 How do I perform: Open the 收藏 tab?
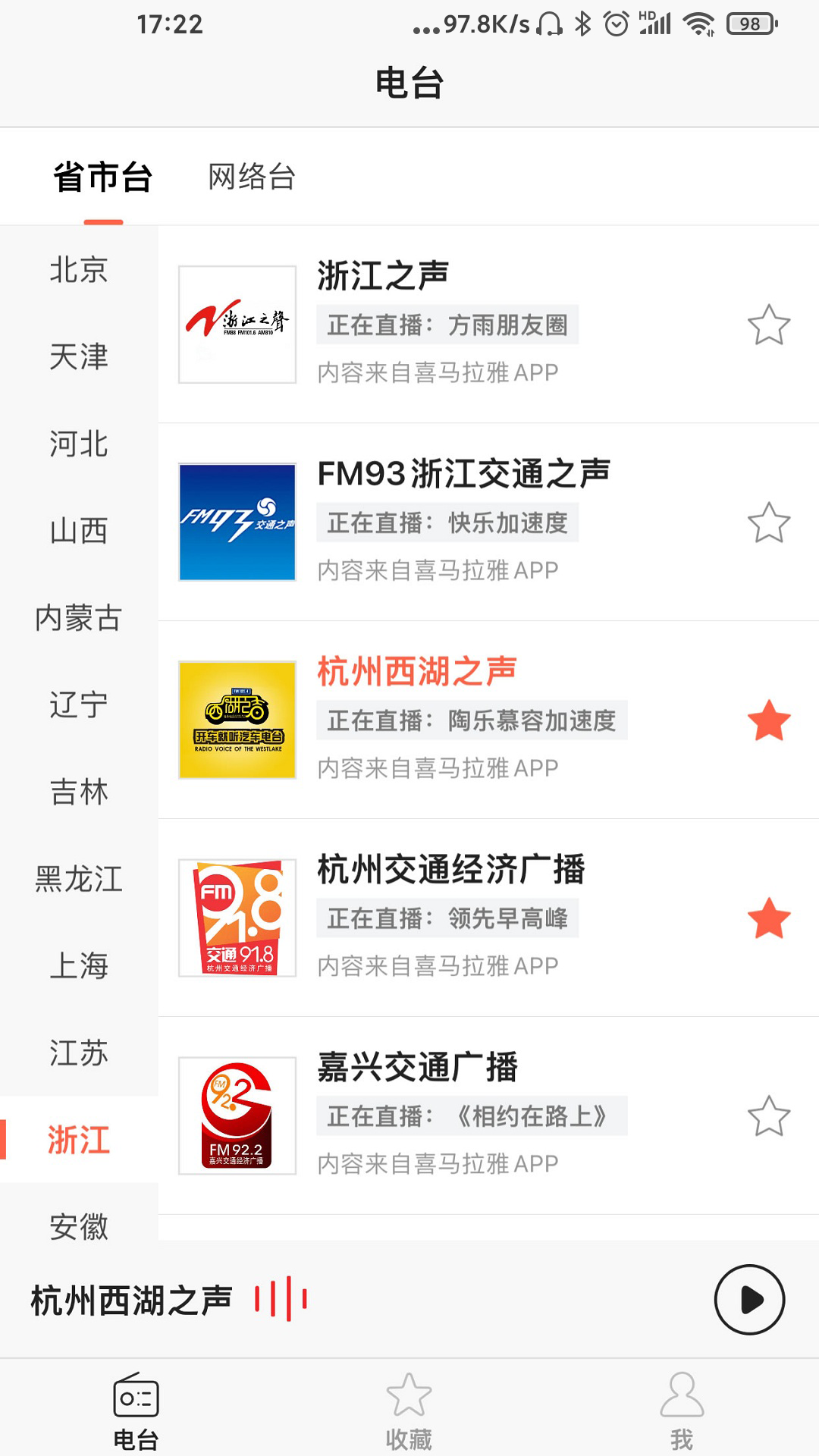tap(409, 1411)
